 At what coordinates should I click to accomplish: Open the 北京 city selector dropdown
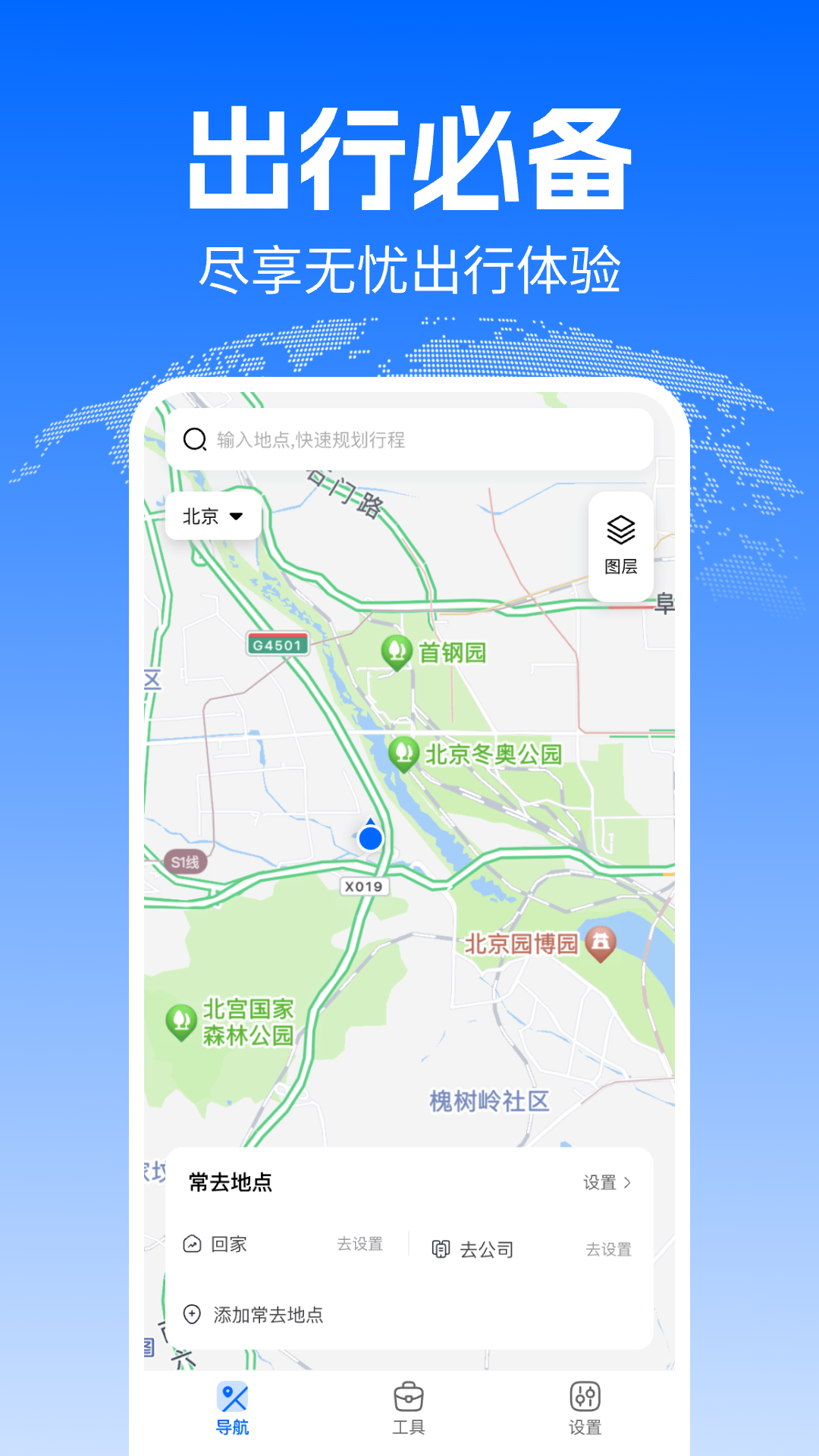click(213, 516)
